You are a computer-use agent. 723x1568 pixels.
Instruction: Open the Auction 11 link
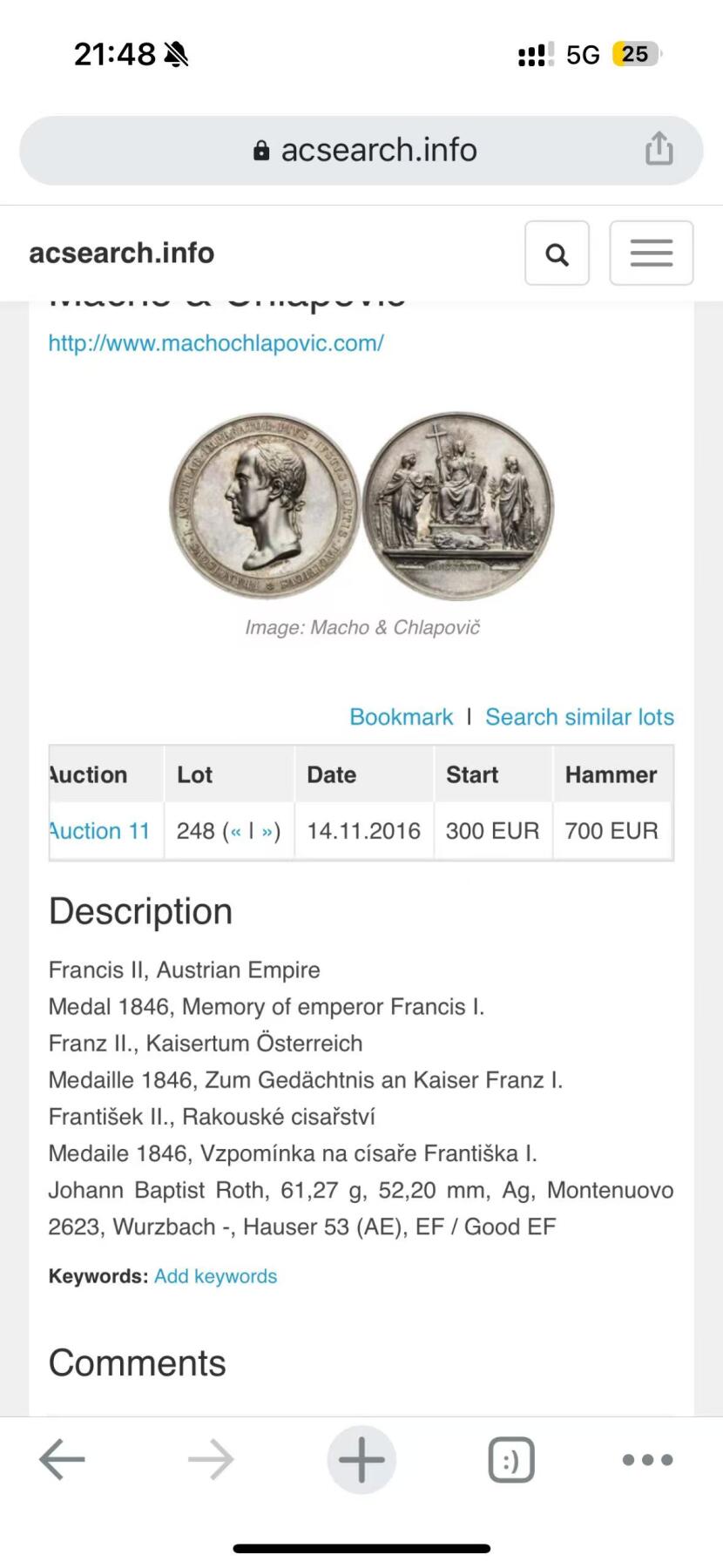(x=99, y=831)
